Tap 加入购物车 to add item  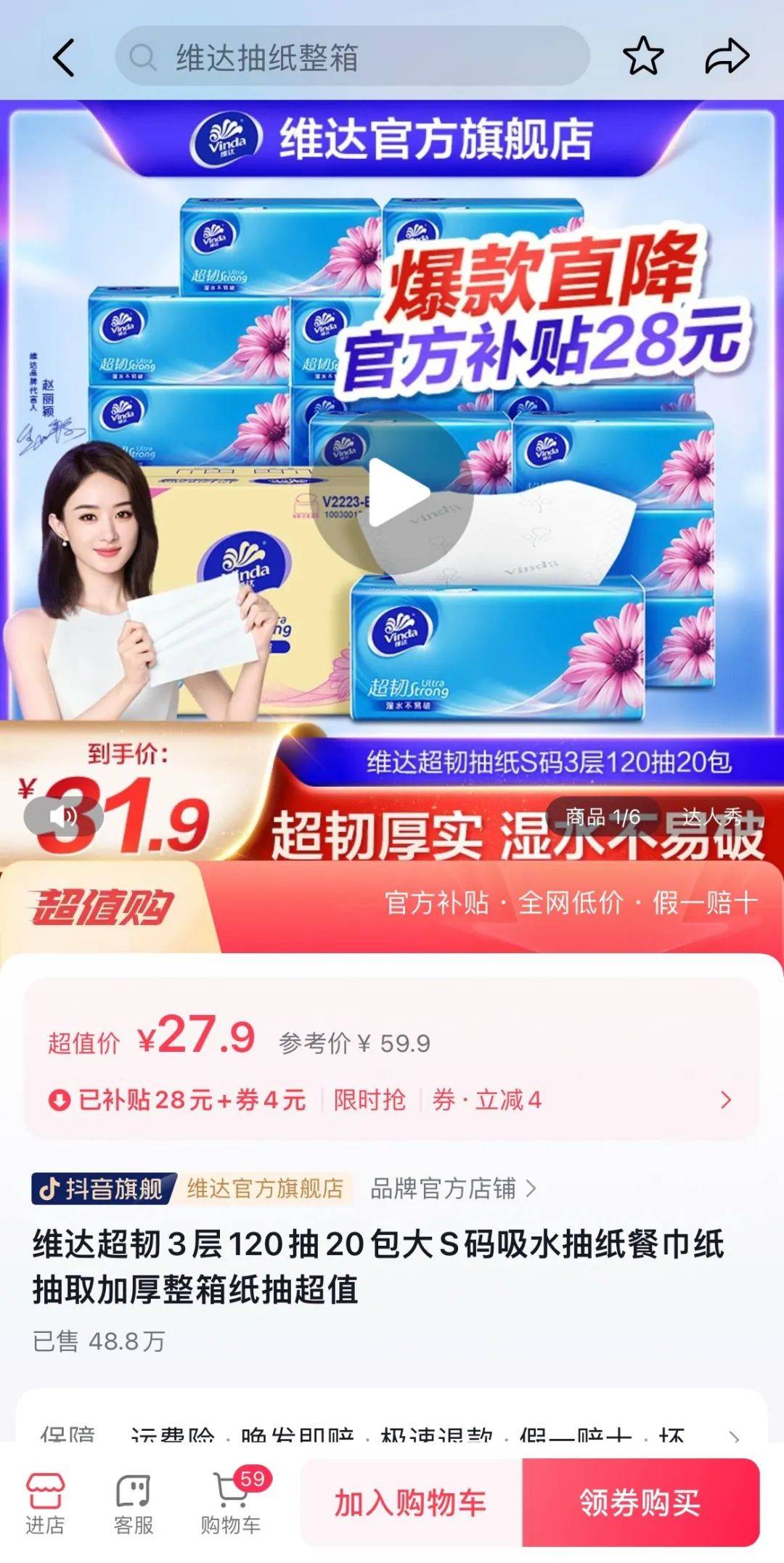(x=411, y=1503)
